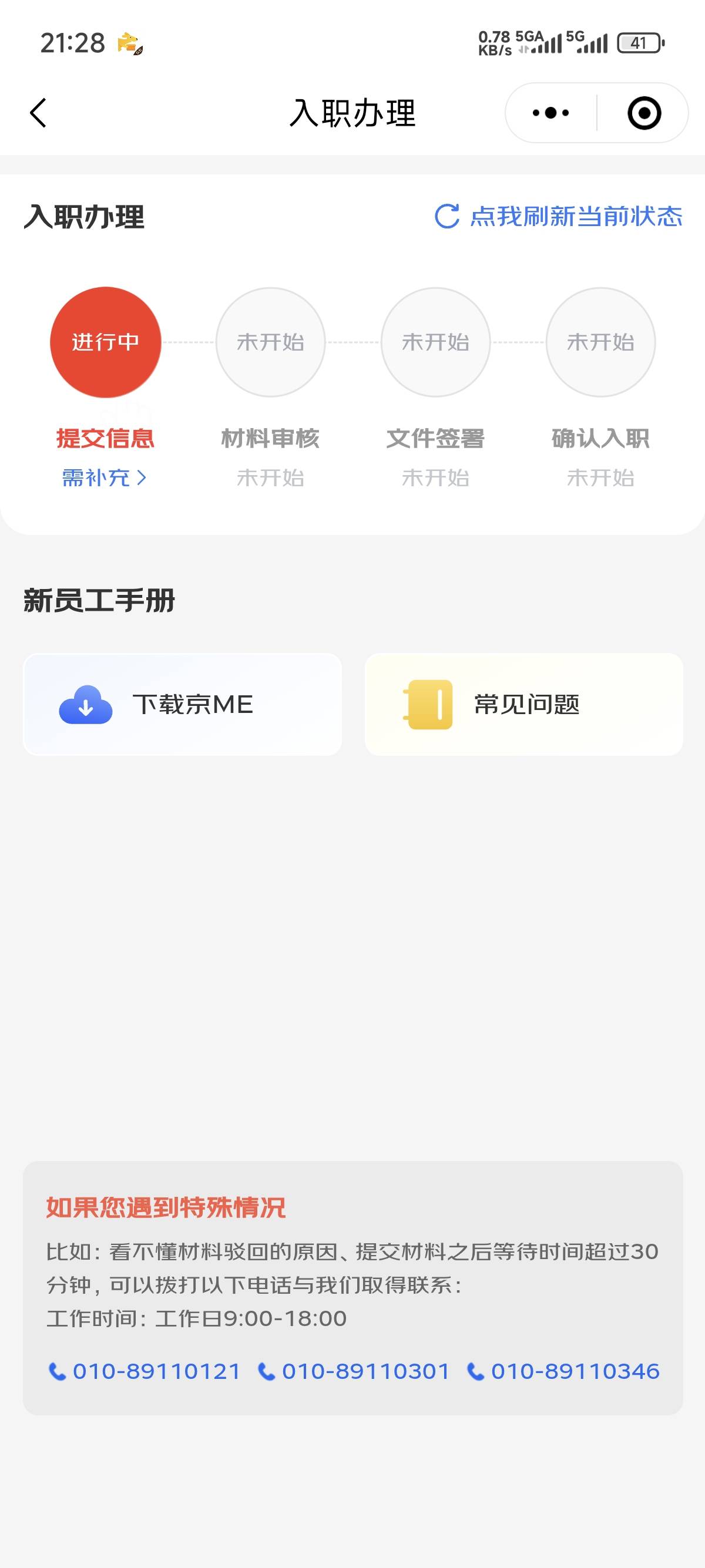Close the mini program via circle icon

643,113
